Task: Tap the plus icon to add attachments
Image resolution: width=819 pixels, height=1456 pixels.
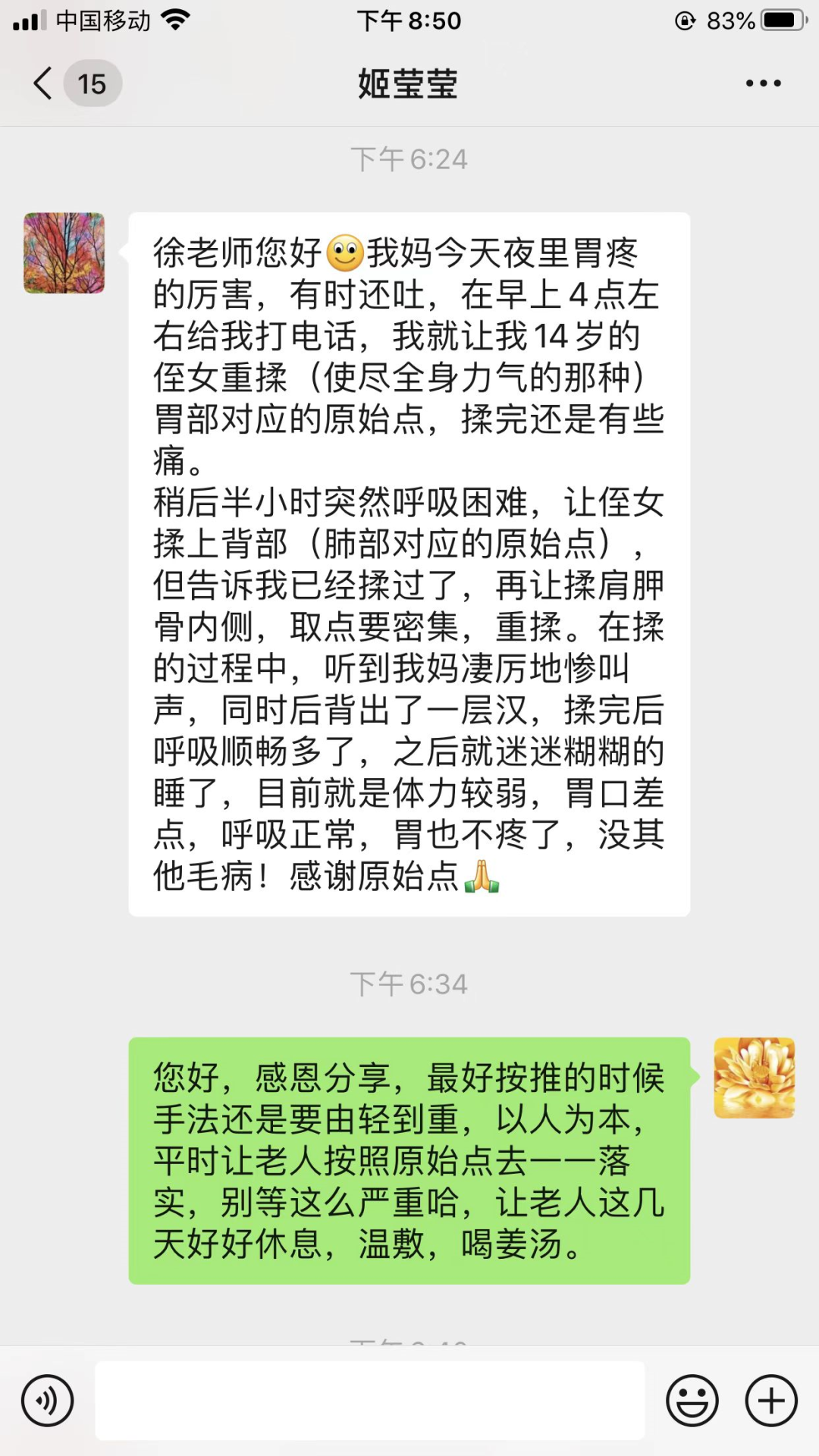Action: point(770,1399)
